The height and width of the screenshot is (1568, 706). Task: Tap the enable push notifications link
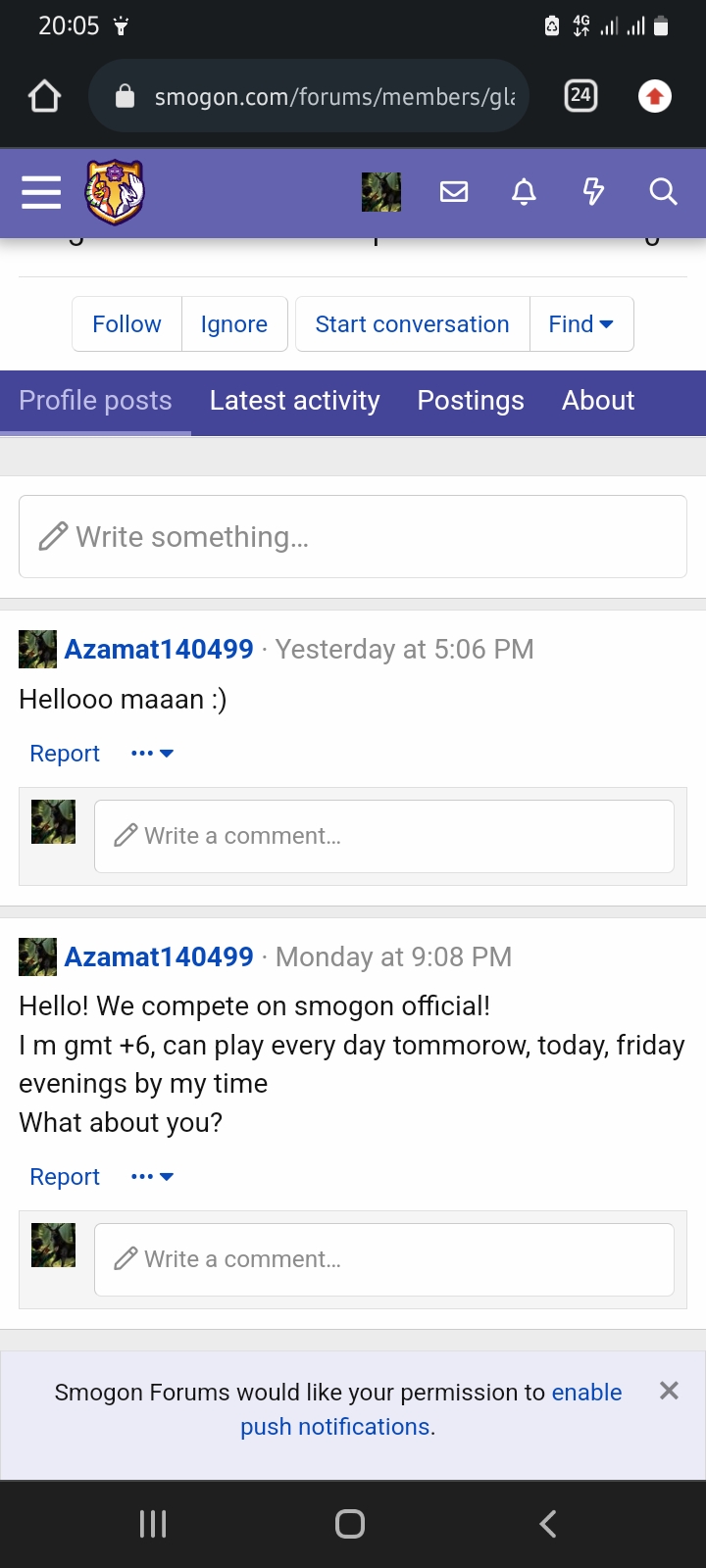pyautogui.click(x=431, y=1409)
